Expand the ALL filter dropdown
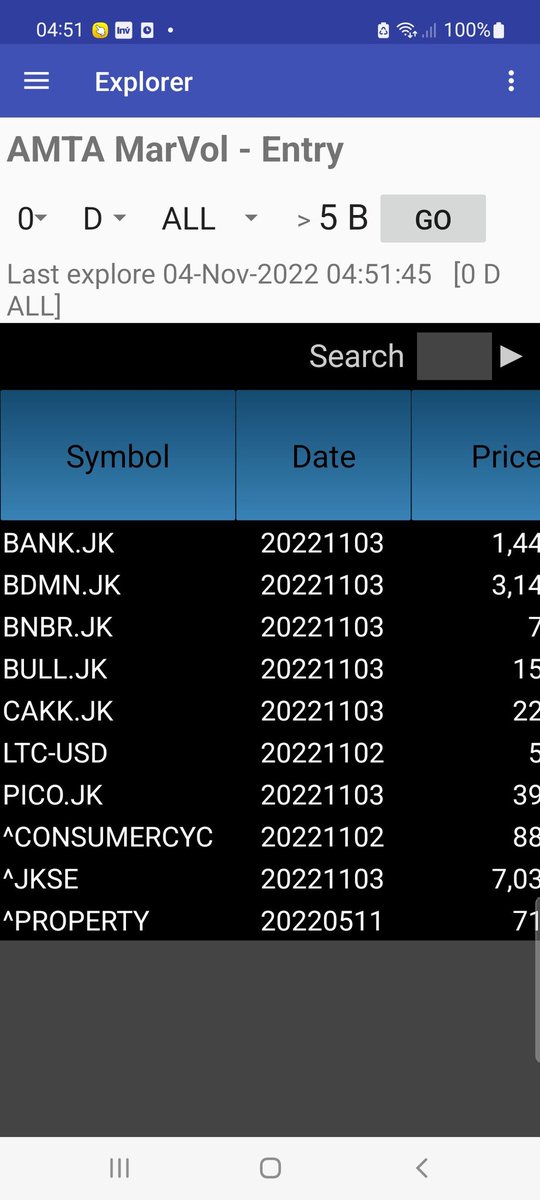This screenshot has height=1200, width=540. (210, 219)
